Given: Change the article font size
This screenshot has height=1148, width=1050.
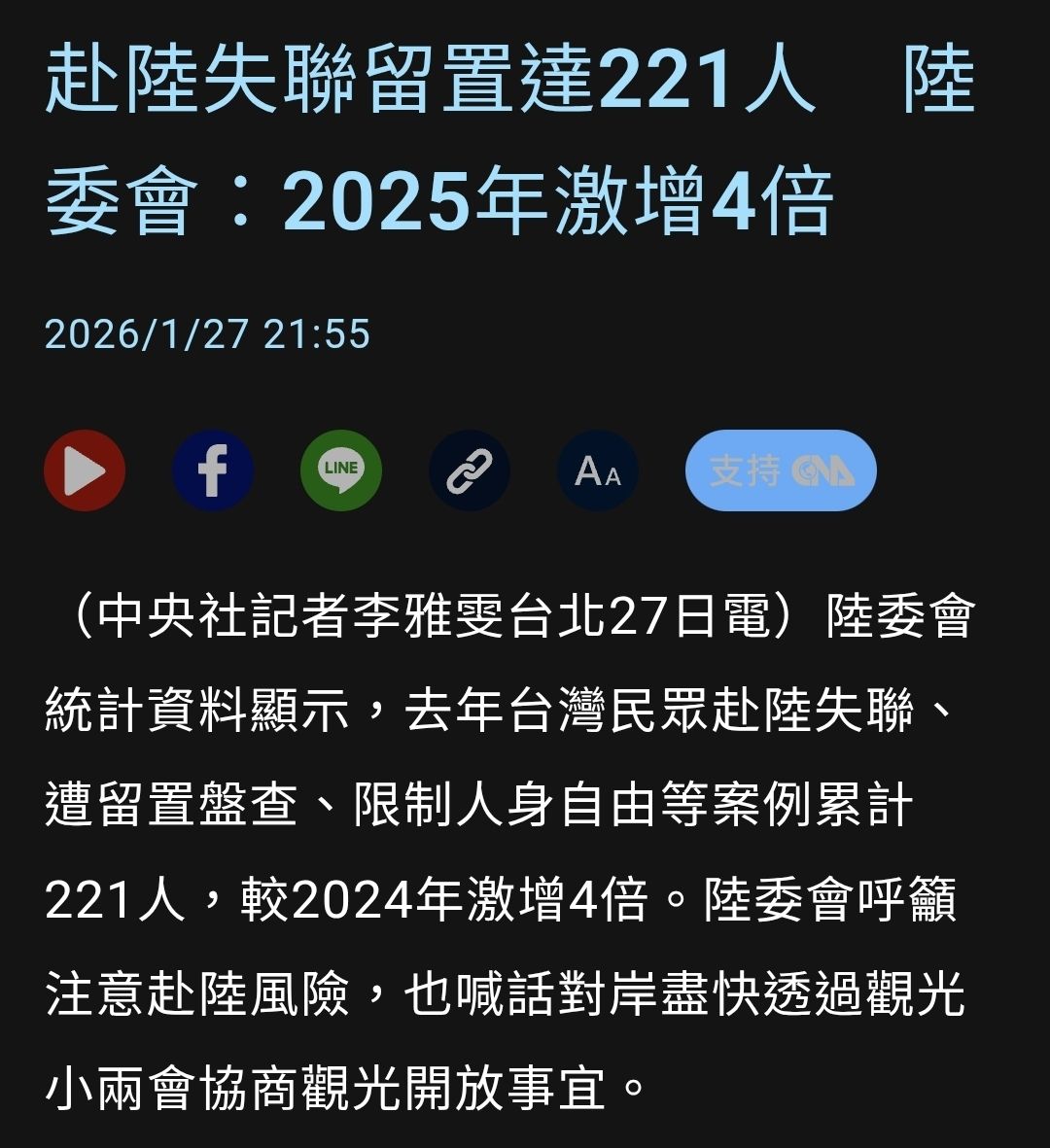Looking at the screenshot, I should click(x=598, y=471).
